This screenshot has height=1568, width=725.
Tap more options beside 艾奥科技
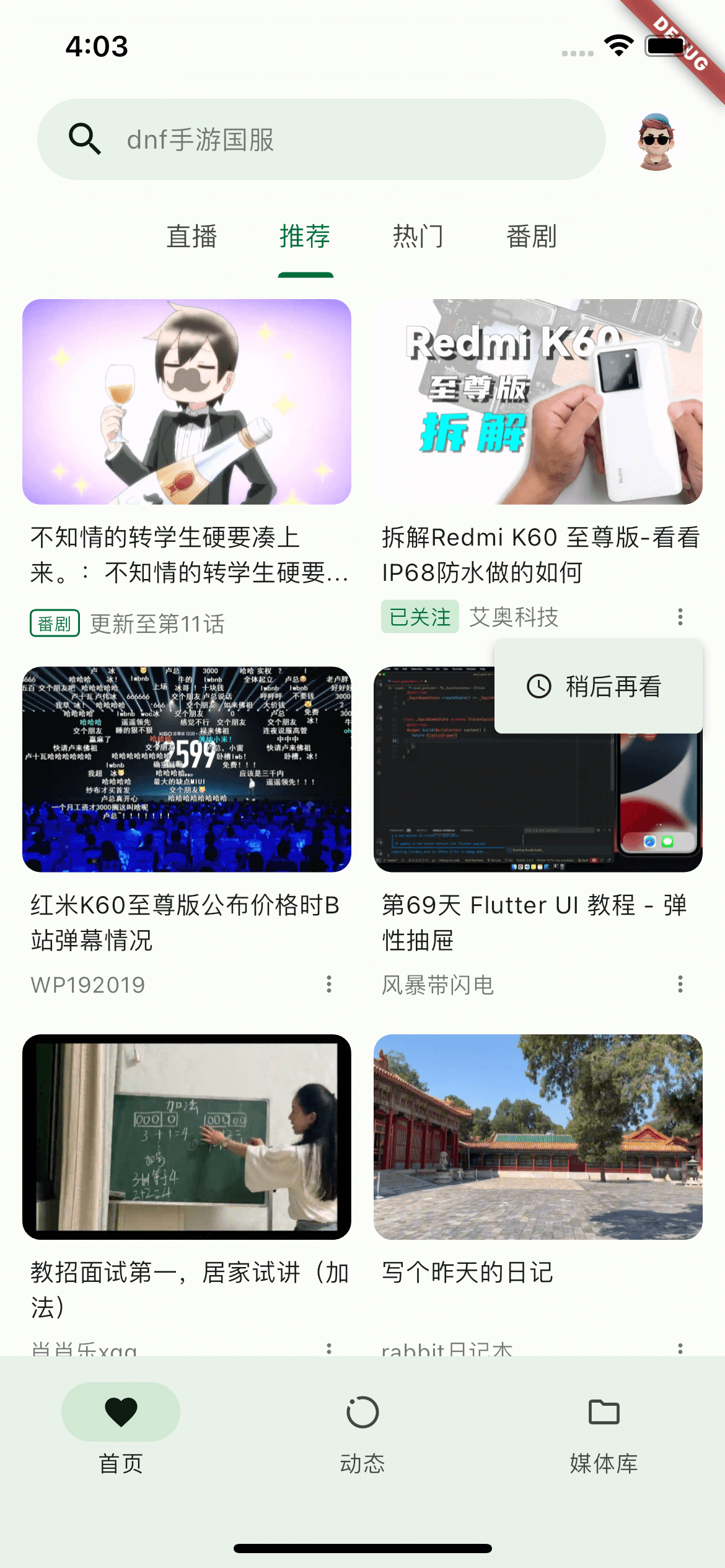click(680, 617)
